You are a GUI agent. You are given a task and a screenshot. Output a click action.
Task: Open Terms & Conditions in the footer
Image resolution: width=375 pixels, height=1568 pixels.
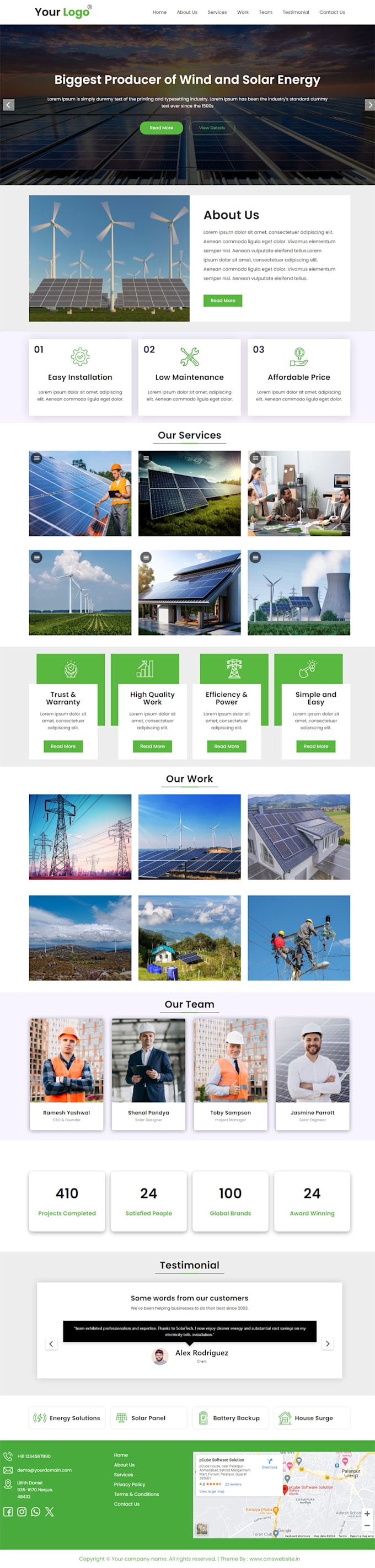[x=136, y=1494]
